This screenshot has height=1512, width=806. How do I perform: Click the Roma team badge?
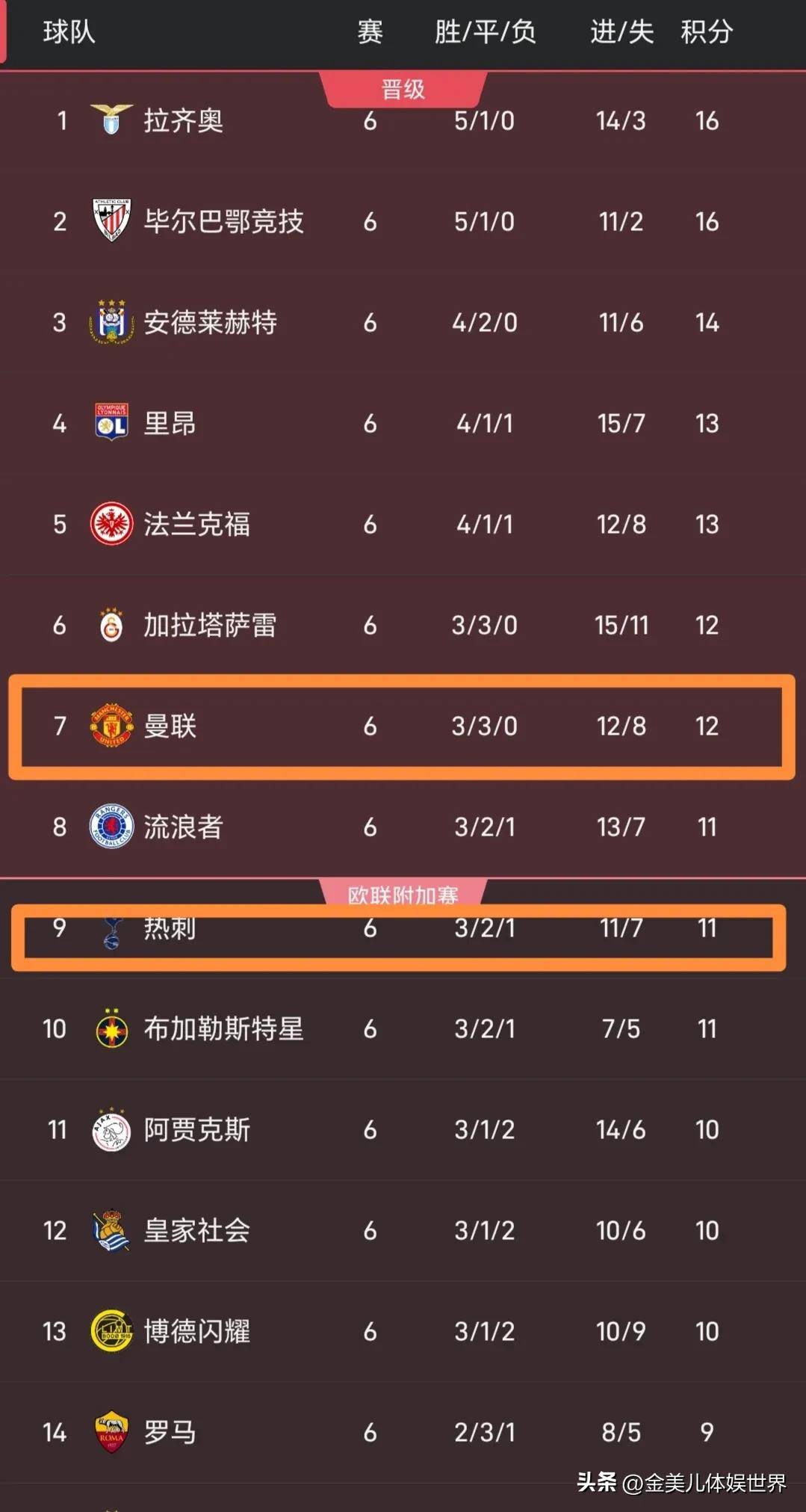coord(109,1432)
